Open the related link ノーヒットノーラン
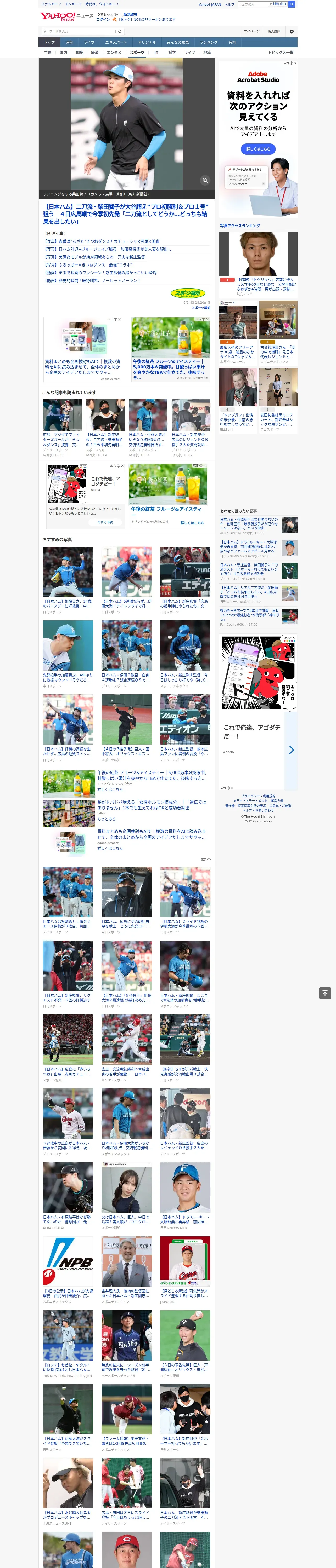336x1568 pixels. point(92,281)
